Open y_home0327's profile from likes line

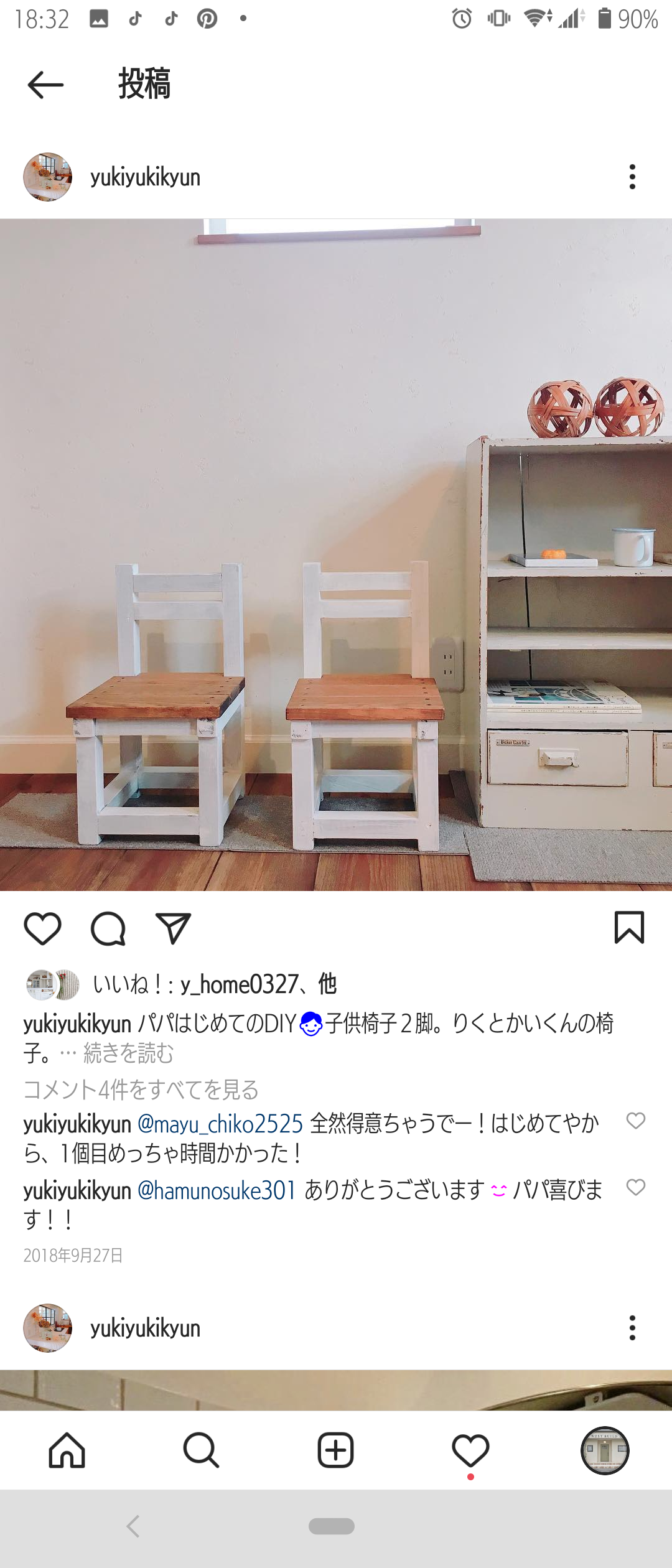pos(239,985)
